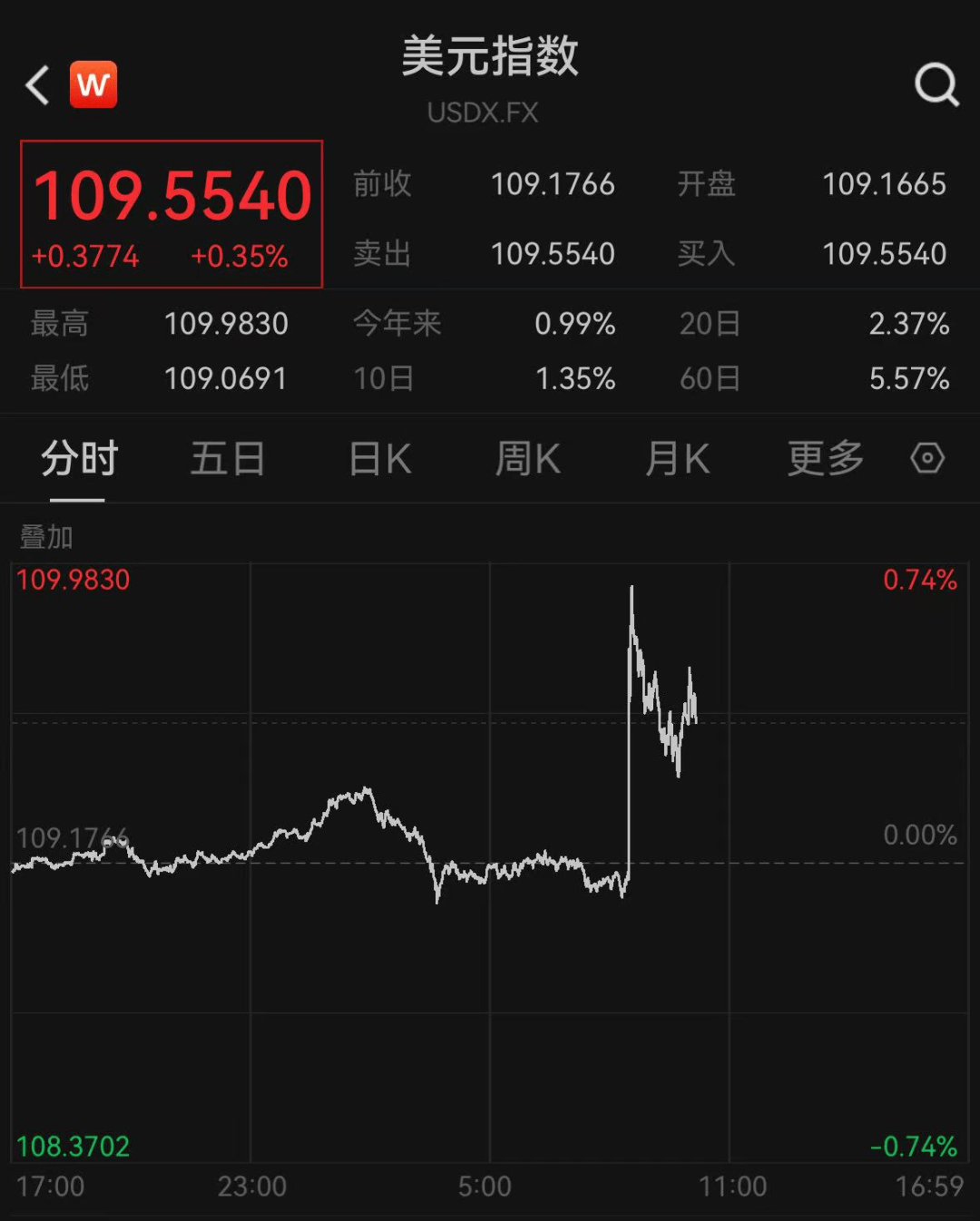Go back using the left arrow
Image resolution: width=980 pixels, height=1221 pixels.
[x=36, y=84]
